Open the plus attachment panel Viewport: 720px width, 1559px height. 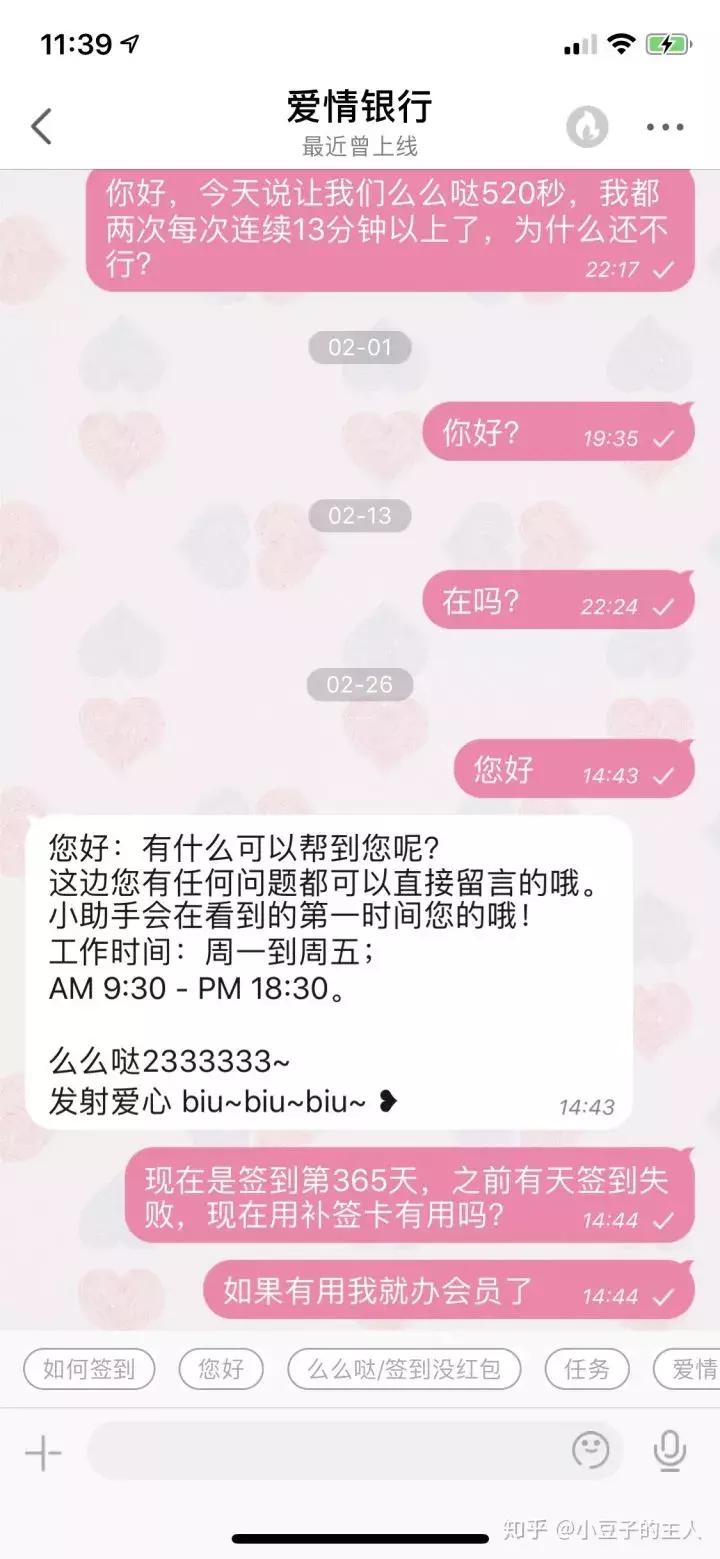click(41, 1451)
